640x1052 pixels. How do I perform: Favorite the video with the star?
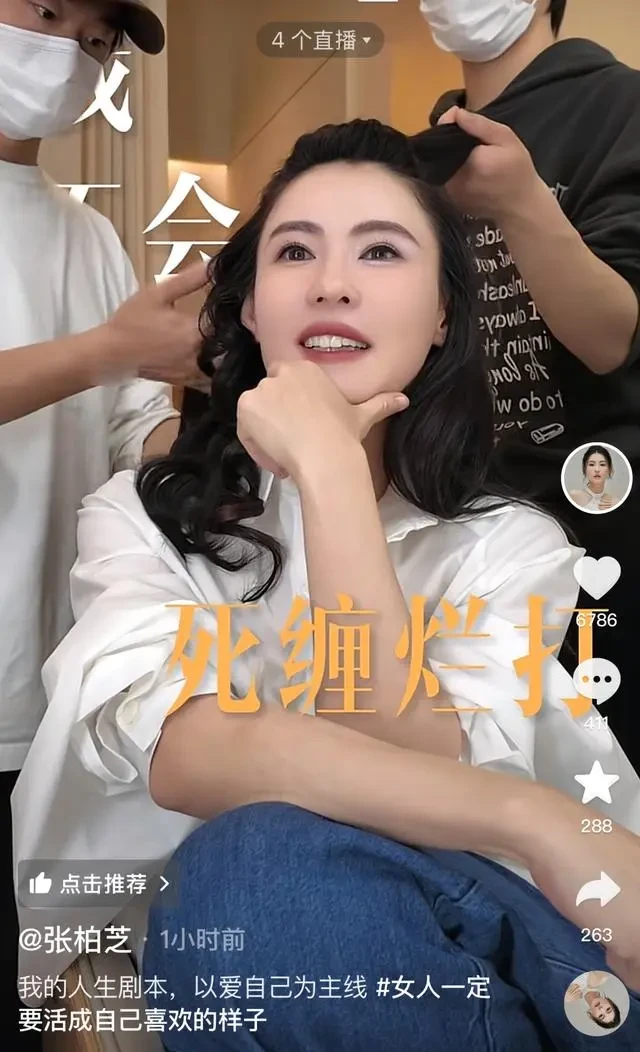(x=596, y=783)
